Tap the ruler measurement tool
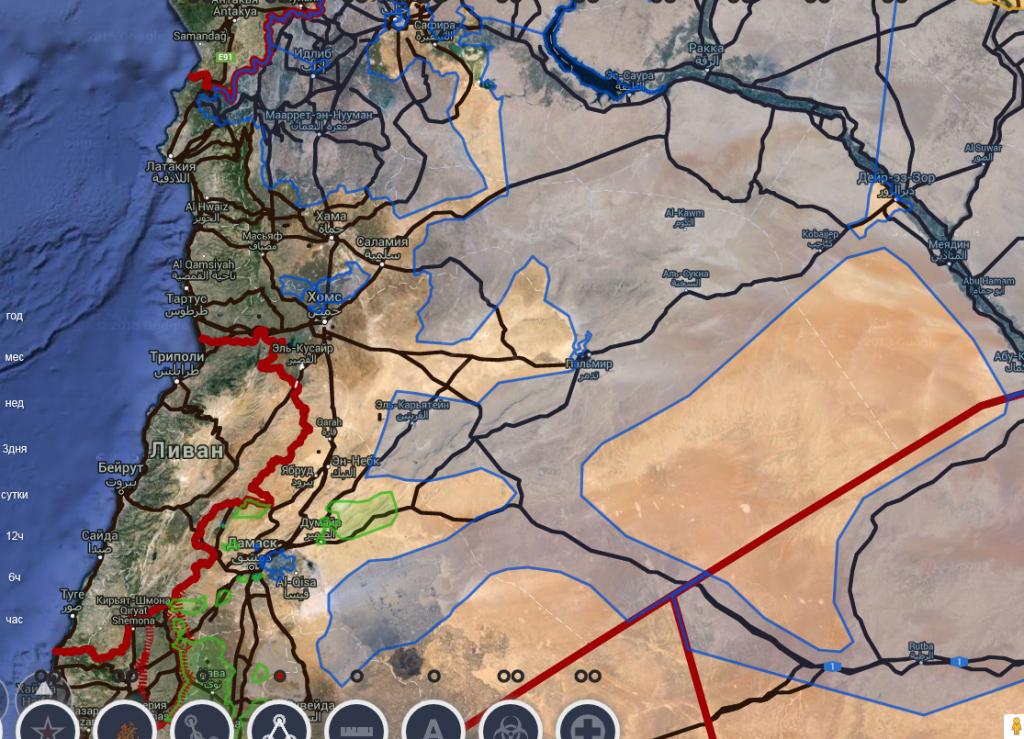Viewport: 1024px width, 739px height. [x=355, y=726]
